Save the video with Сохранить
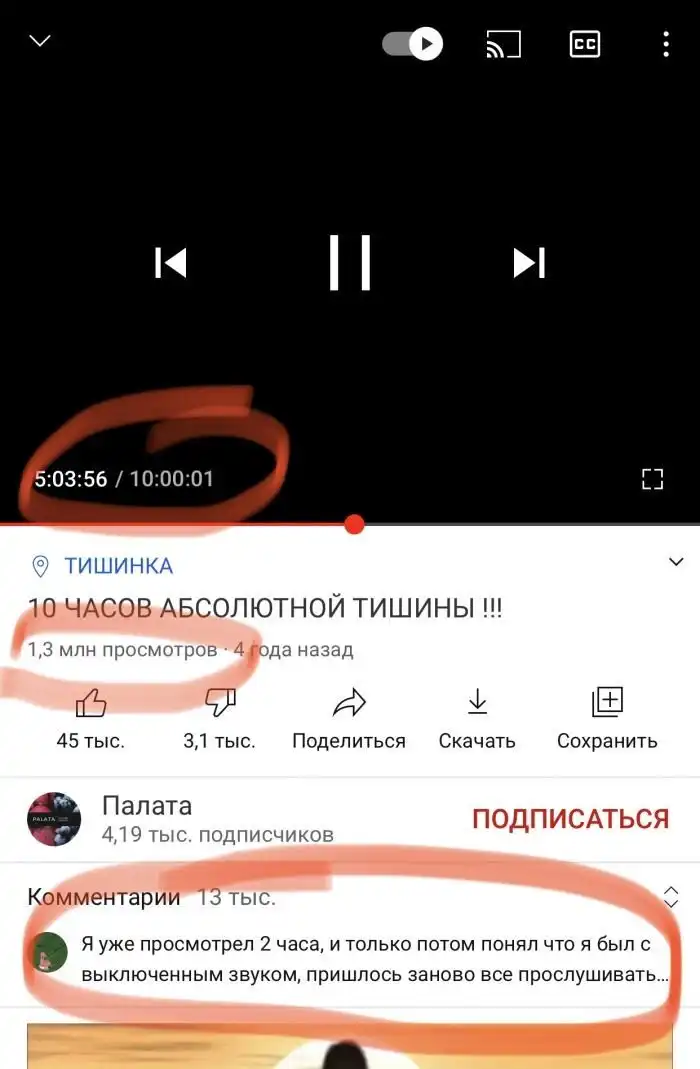The image size is (700, 1069). tap(607, 716)
